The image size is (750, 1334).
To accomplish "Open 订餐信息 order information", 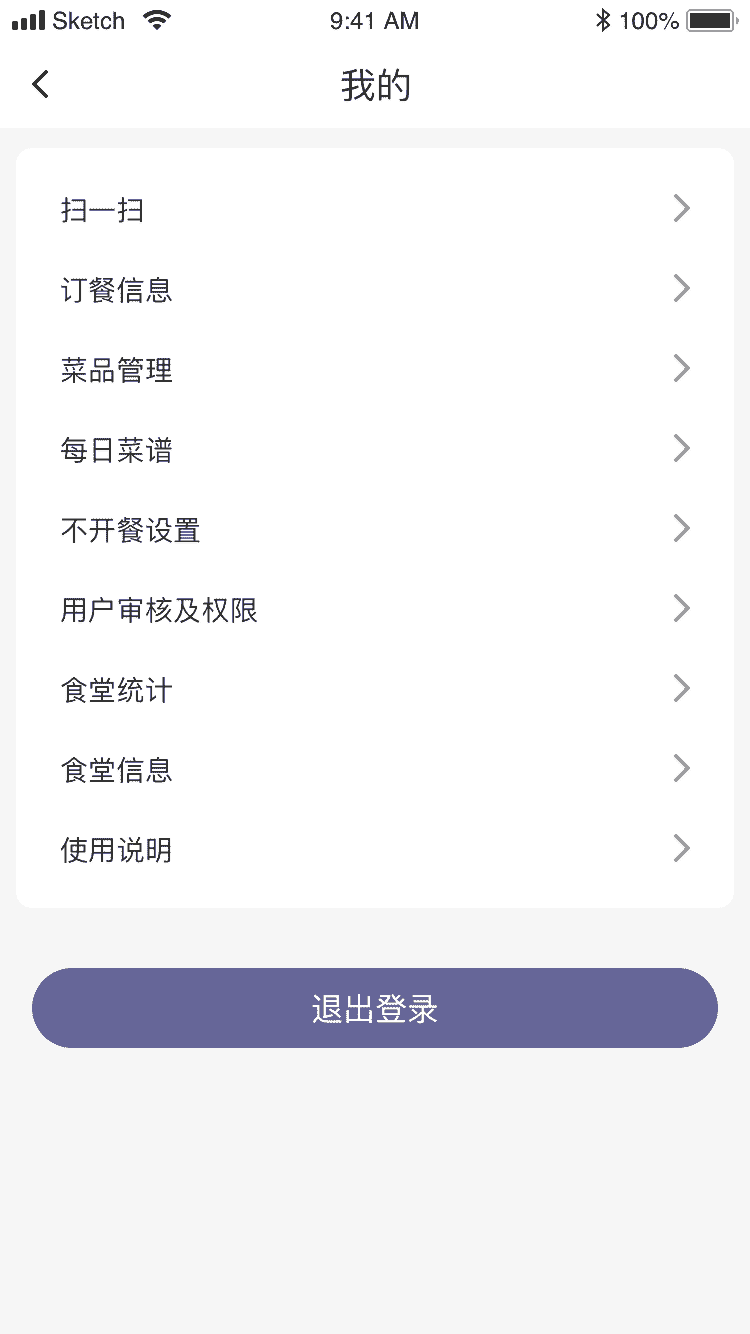I will (375, 289).
